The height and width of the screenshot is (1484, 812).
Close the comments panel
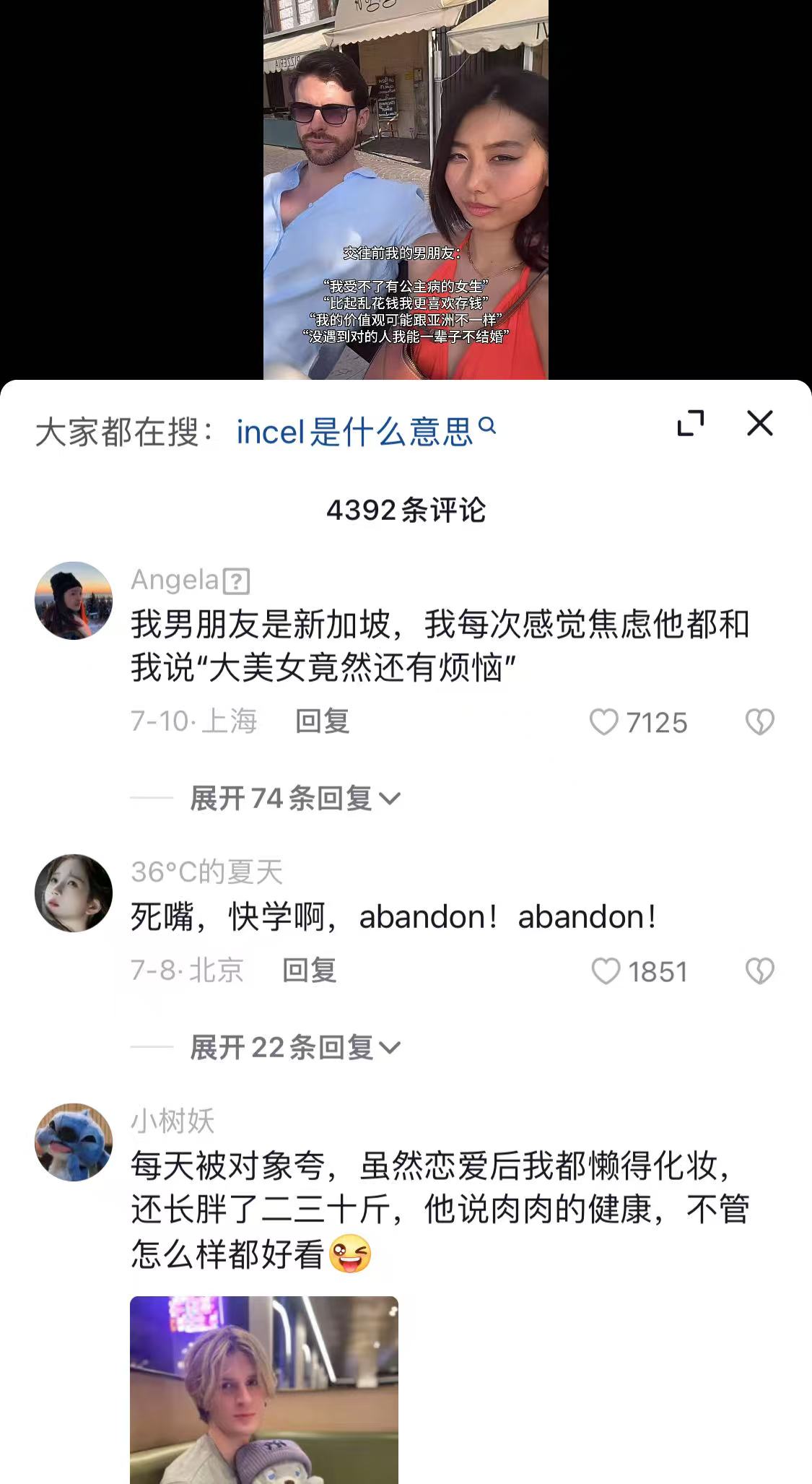(759, 423)
